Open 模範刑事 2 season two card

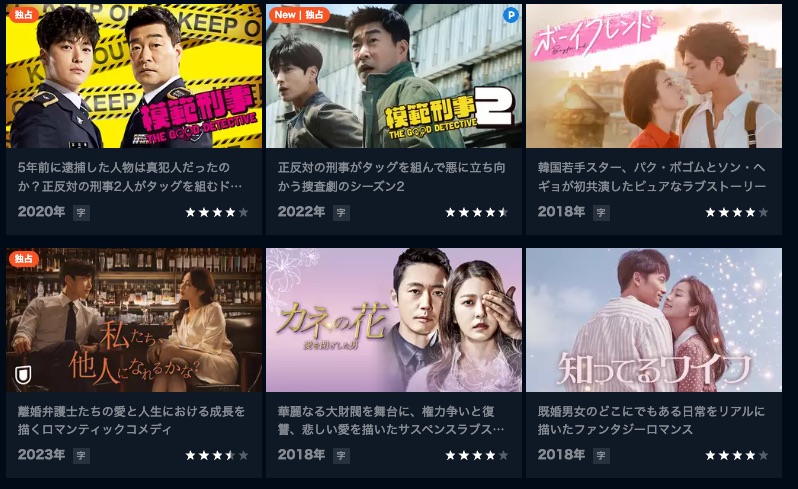point(393,77)
